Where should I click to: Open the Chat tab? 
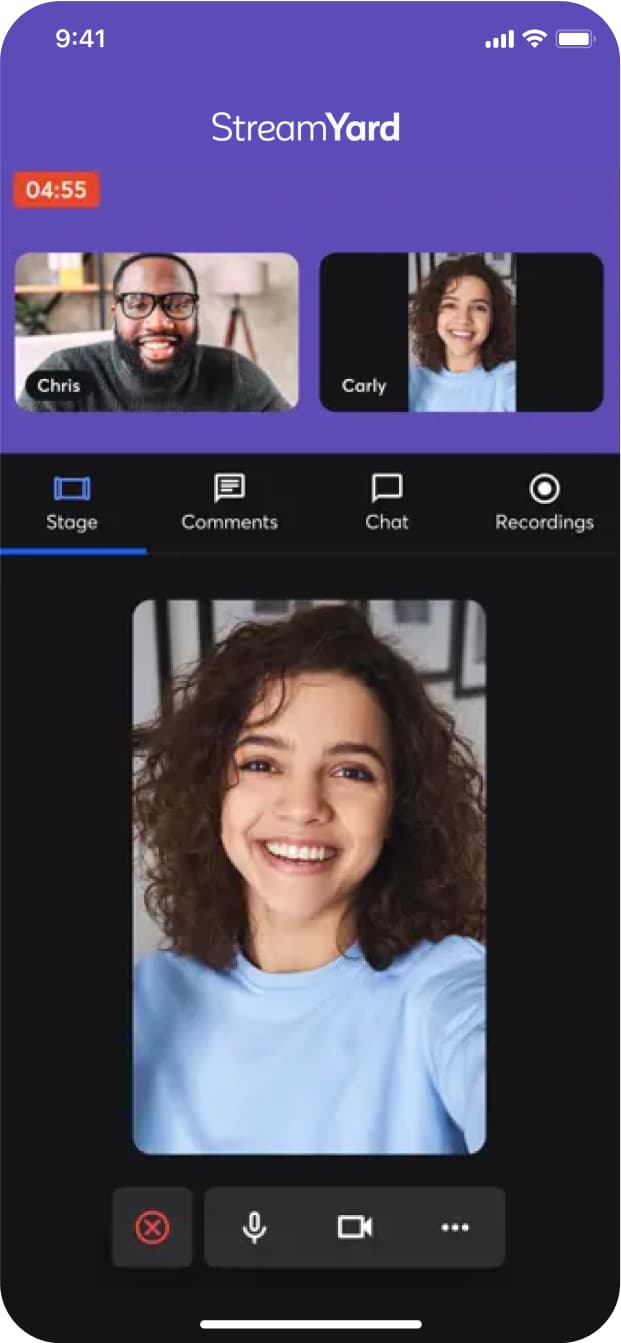[x=386, y=503]
